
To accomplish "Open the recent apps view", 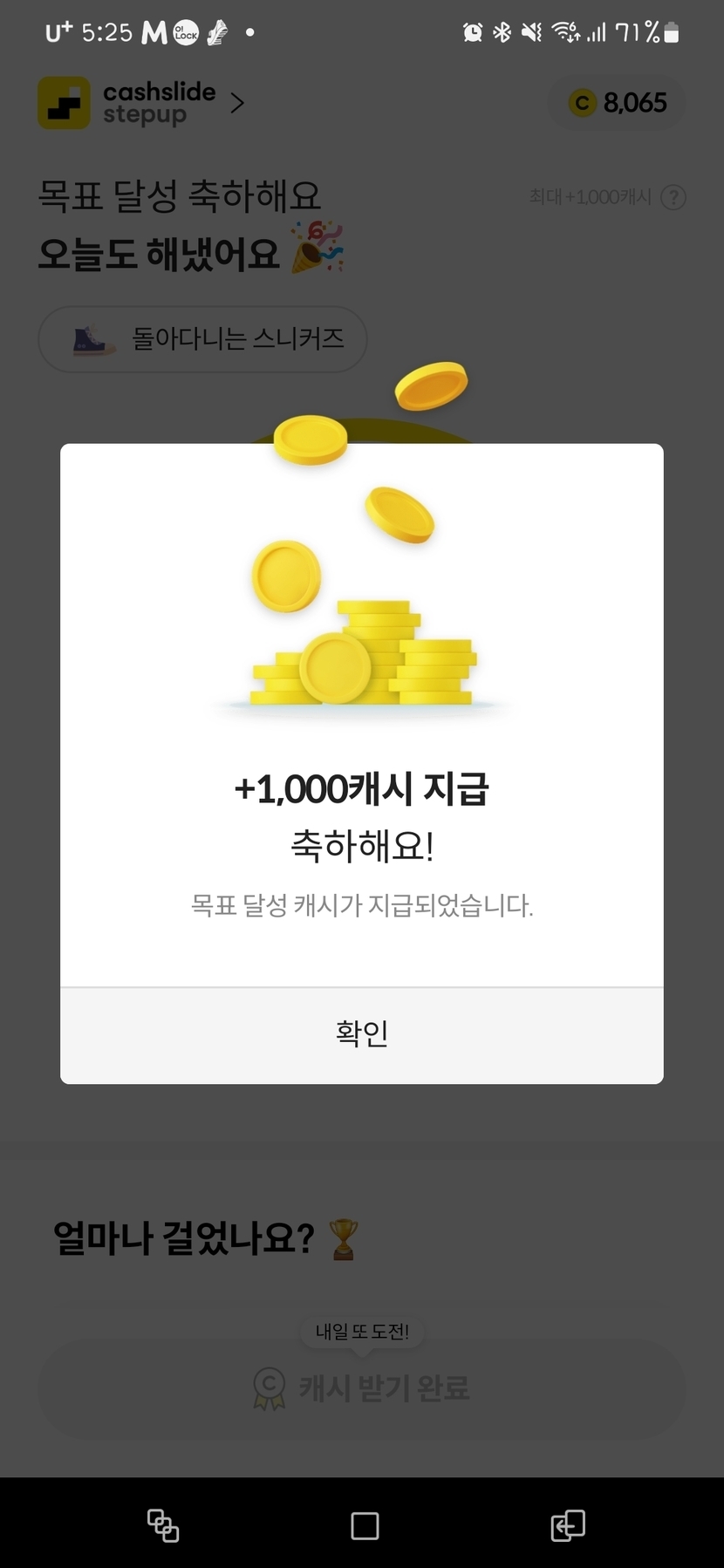I will tap(163, 1525).
